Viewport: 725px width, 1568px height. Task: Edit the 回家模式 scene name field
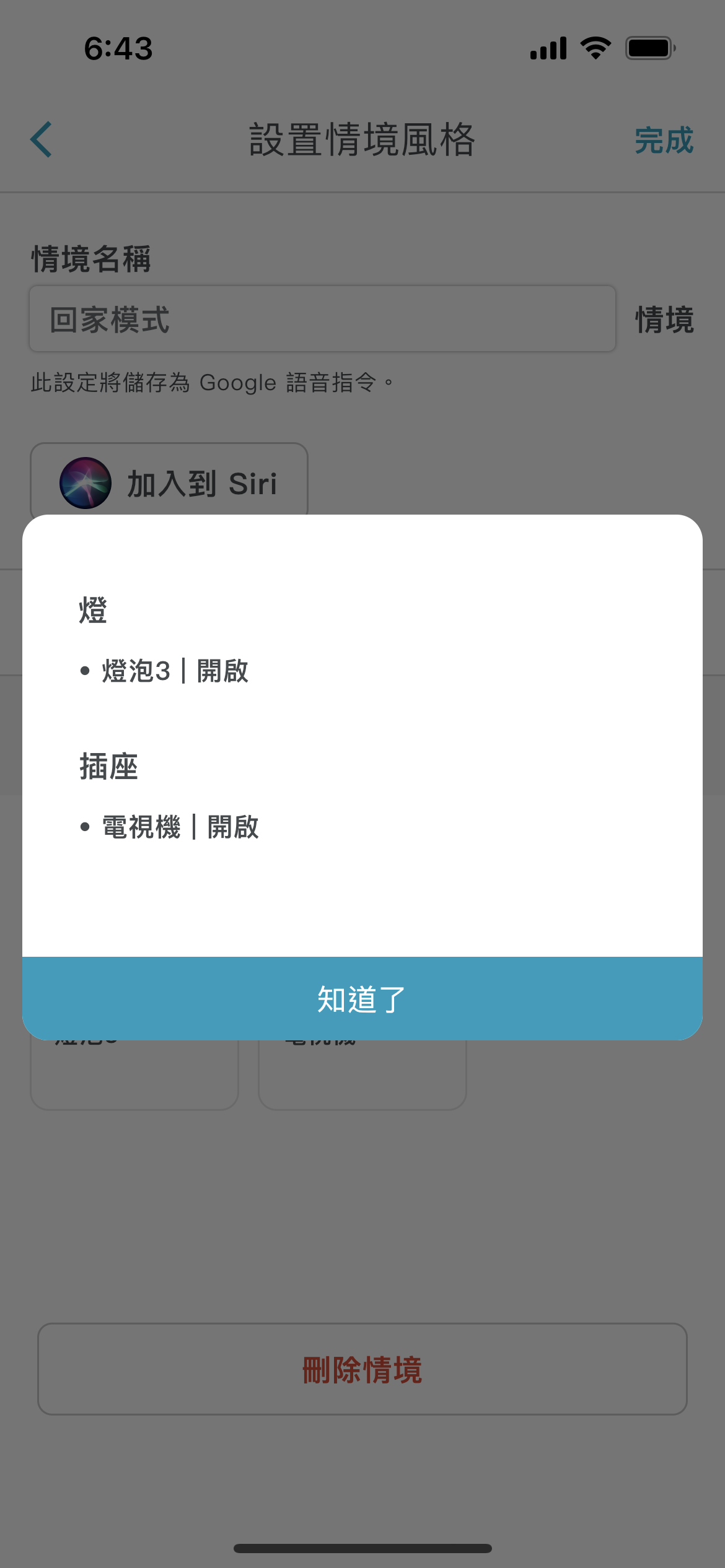(x=322, y=320)
